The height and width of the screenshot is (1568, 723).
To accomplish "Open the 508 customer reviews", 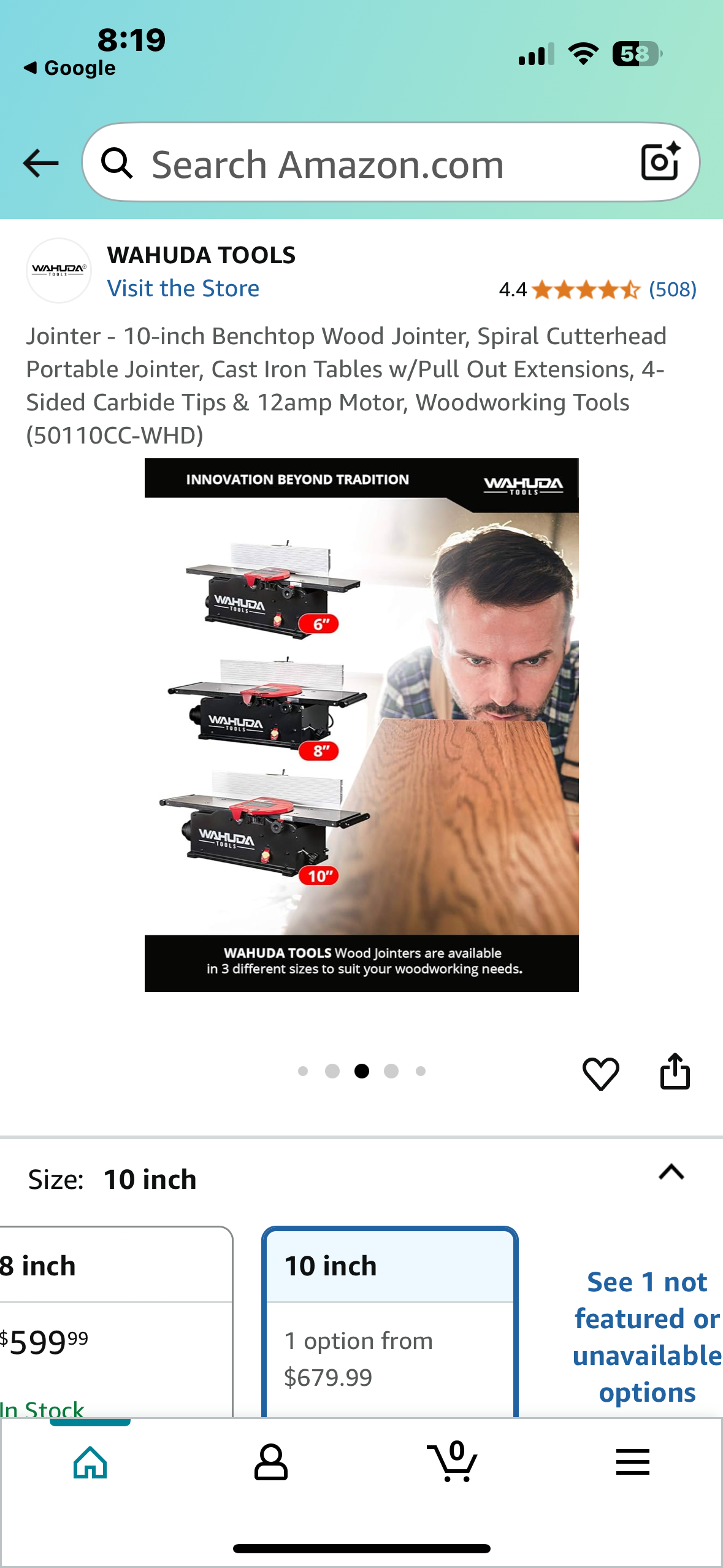I will [x=672, y=290].
